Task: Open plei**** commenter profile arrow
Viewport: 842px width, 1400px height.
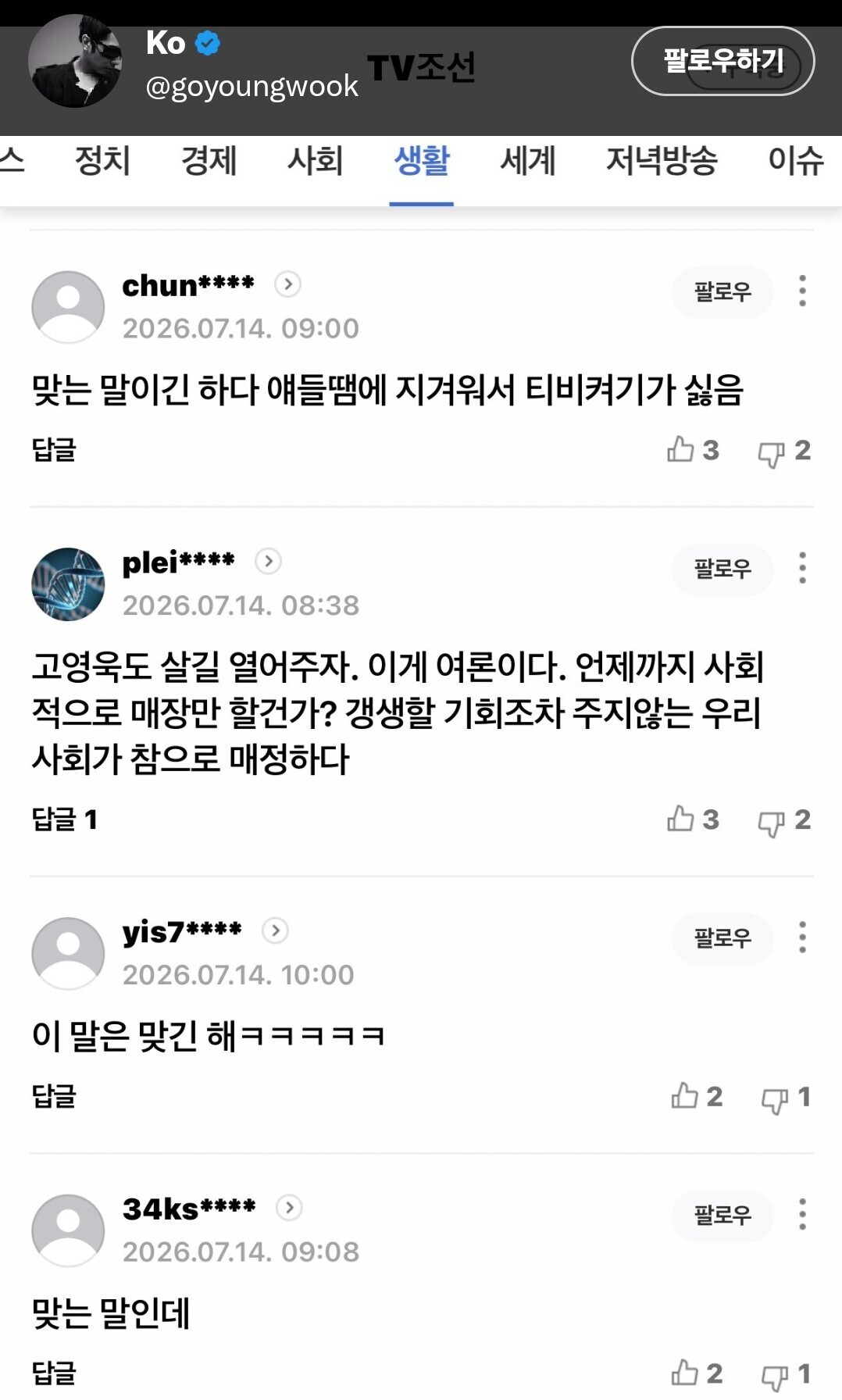Action: 268,562
